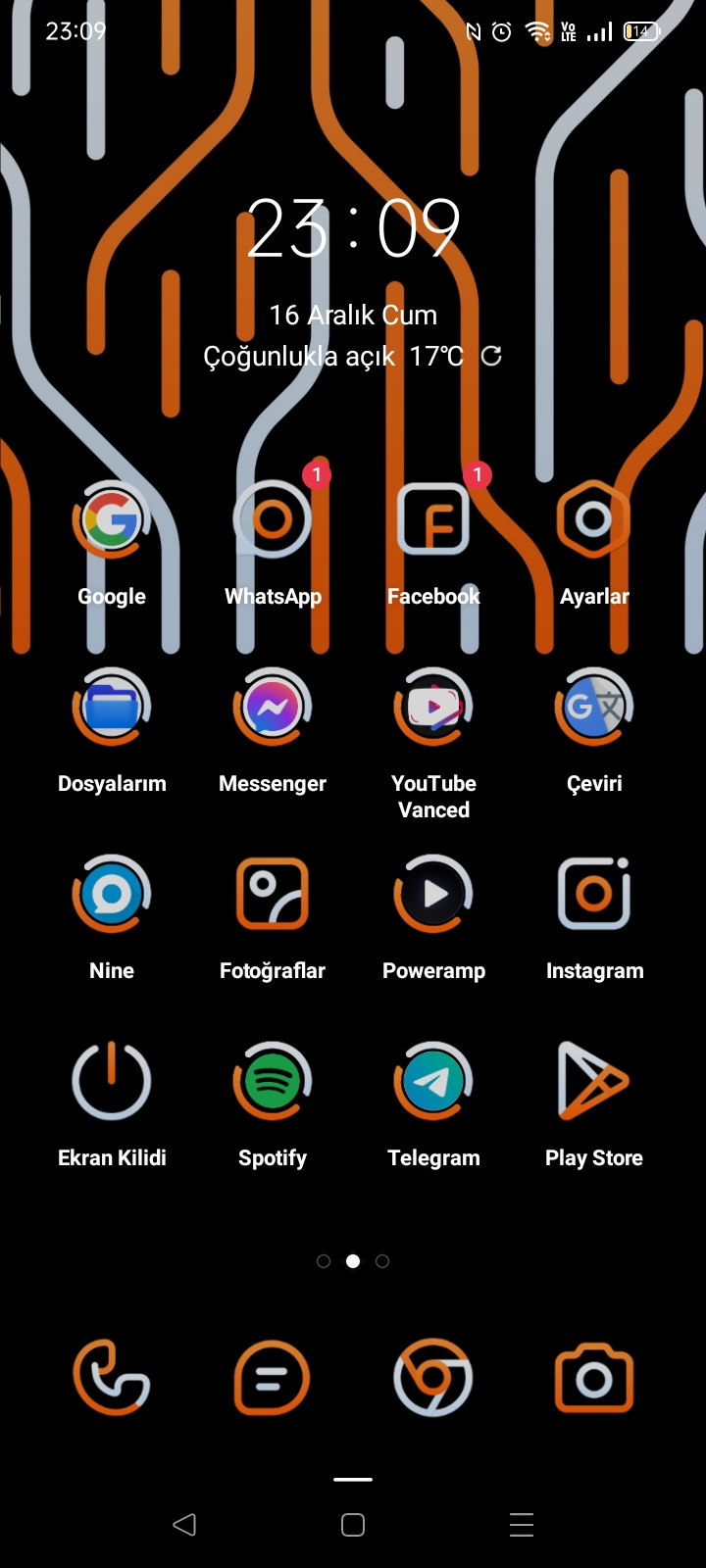Launch Poweramp music player
The width and height of the screenshot is (706, 1568).
pyautogui.click(x=433, y=895)
